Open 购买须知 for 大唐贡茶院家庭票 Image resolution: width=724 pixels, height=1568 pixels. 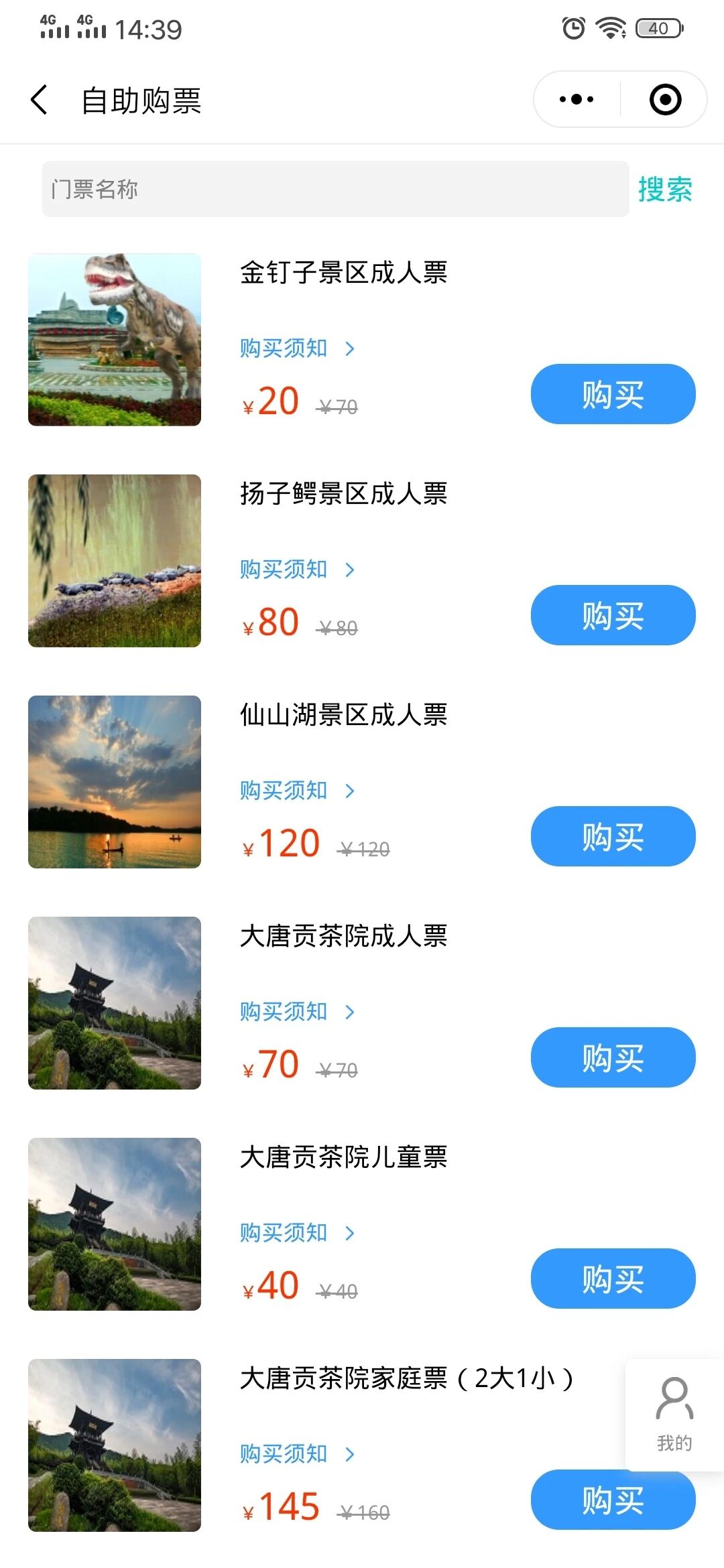click(296, 1454)
